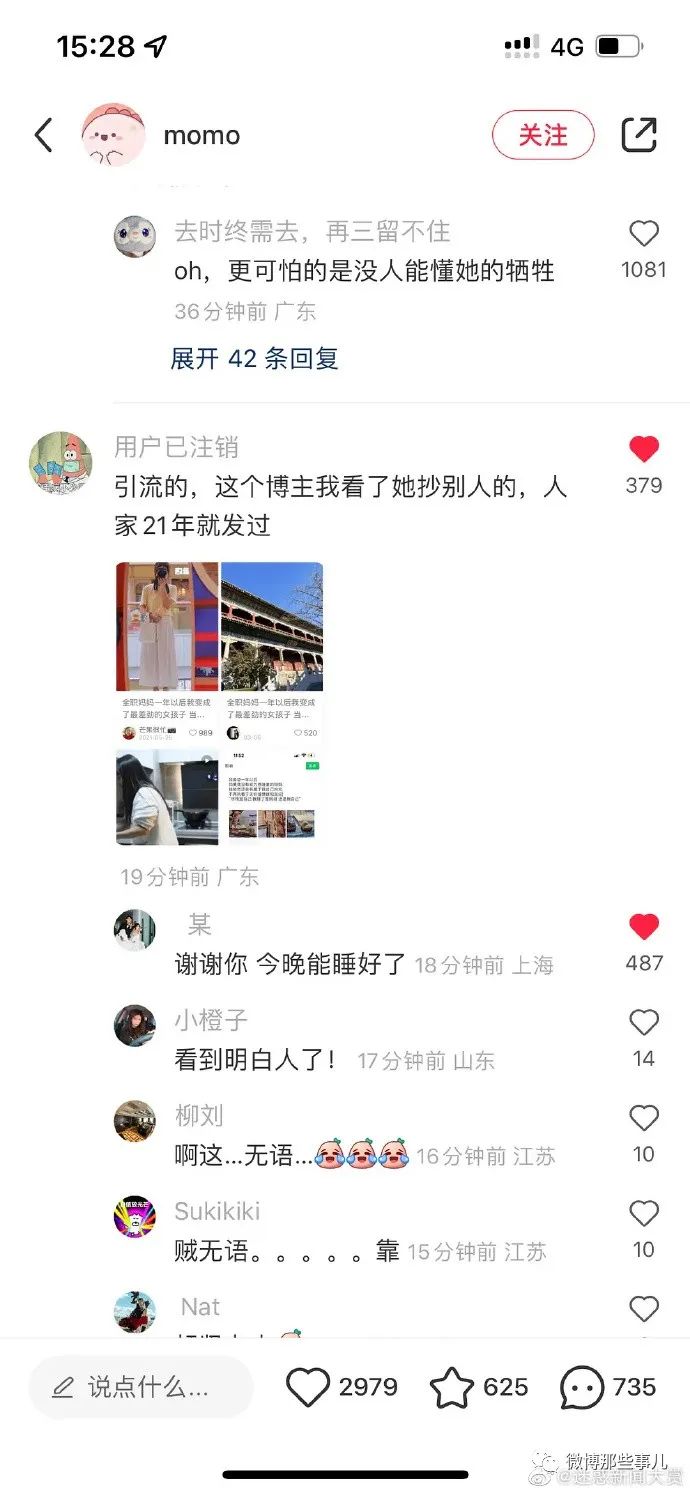The height and width of the screenshot is (1493, 690).
Task: Open the 735 comments icon
Action: point(581,1387)
